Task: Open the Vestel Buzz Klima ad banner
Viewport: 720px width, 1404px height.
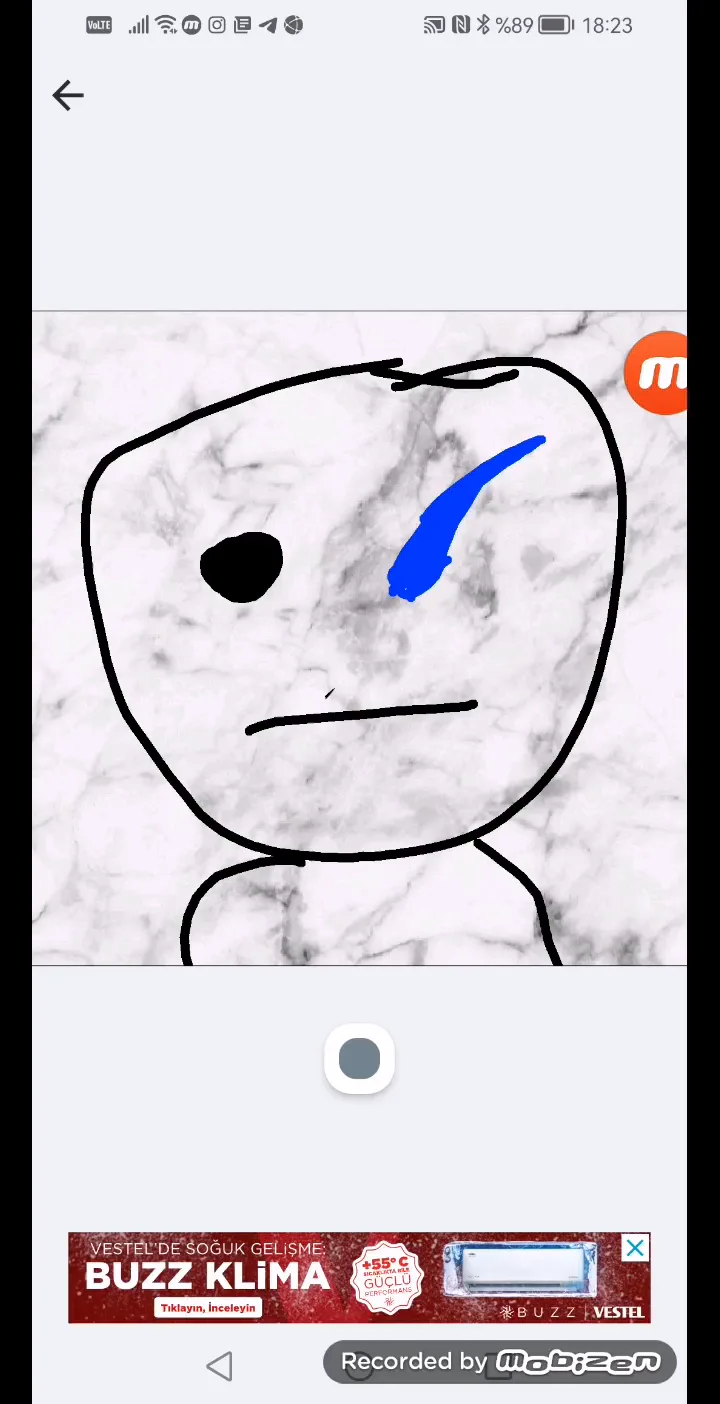Action: [300, 1279]
